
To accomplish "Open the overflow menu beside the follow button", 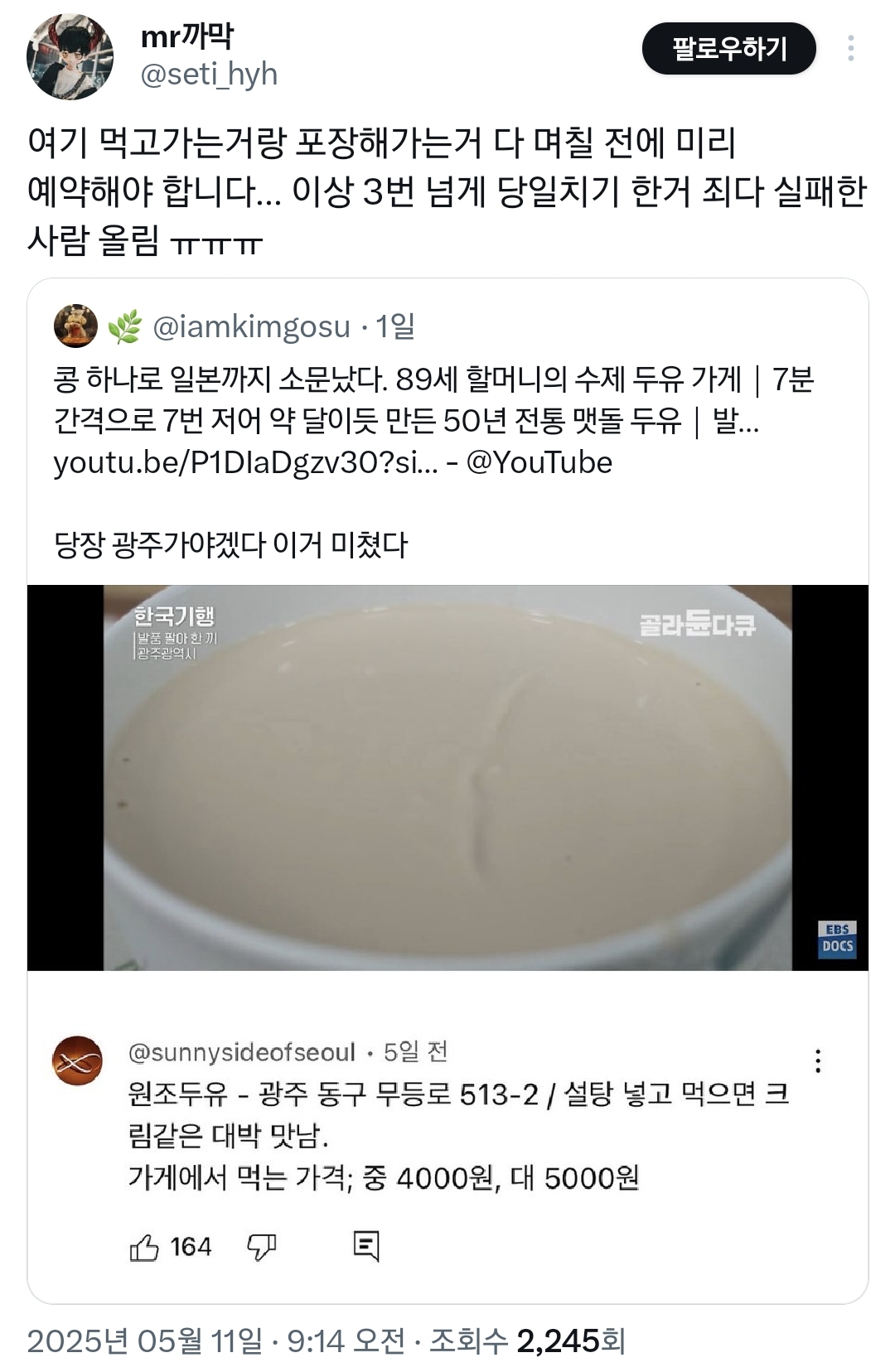I will tap(850, 49).
